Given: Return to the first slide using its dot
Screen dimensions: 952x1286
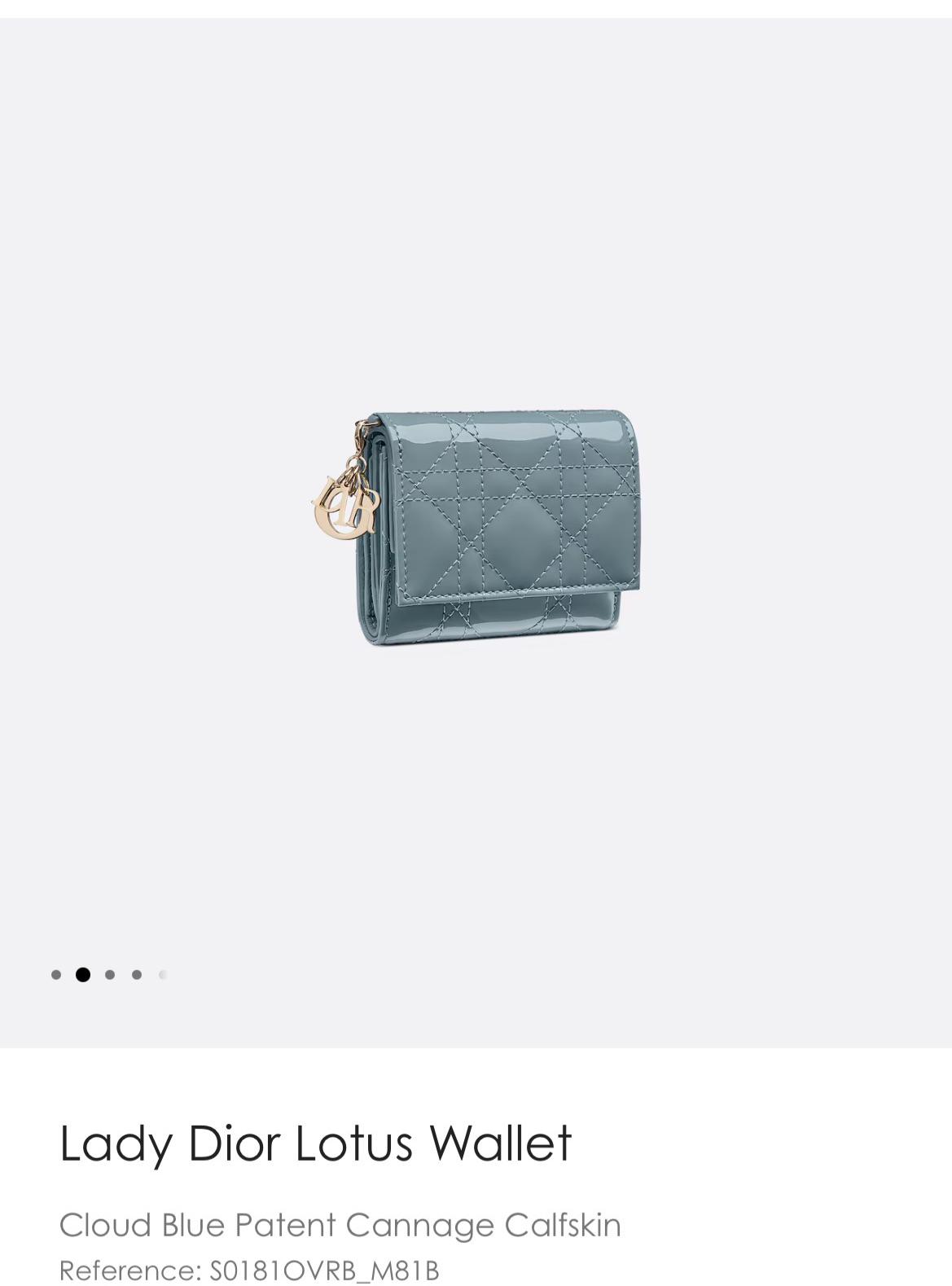Looking at the screenshot, I should [x=57, y=974].
